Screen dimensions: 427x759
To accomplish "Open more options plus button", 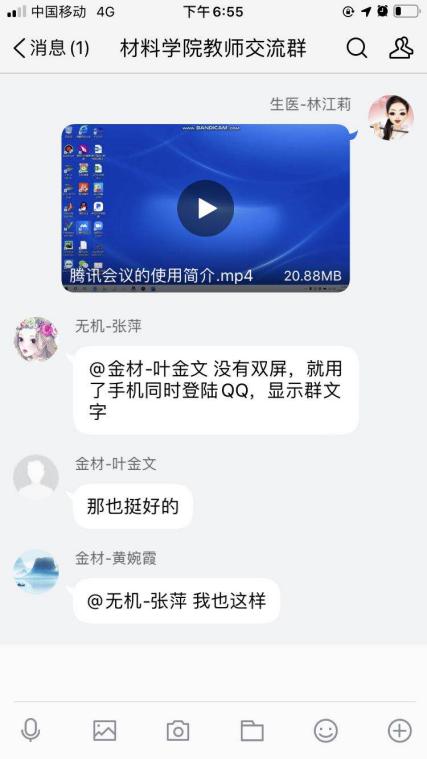I will (x=400, y=730).
